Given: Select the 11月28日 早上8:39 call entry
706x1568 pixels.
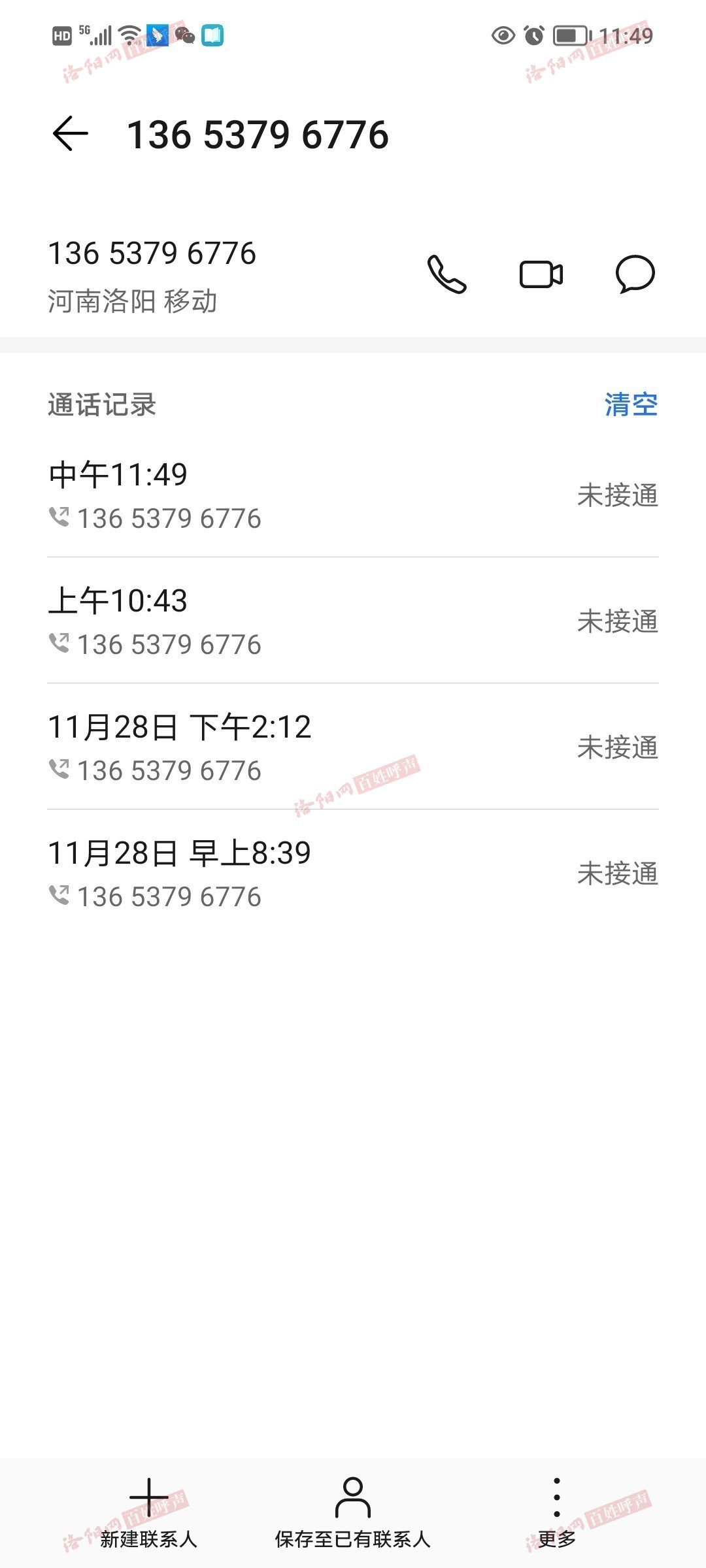Looking at the screenshot, I should (353, 873).
